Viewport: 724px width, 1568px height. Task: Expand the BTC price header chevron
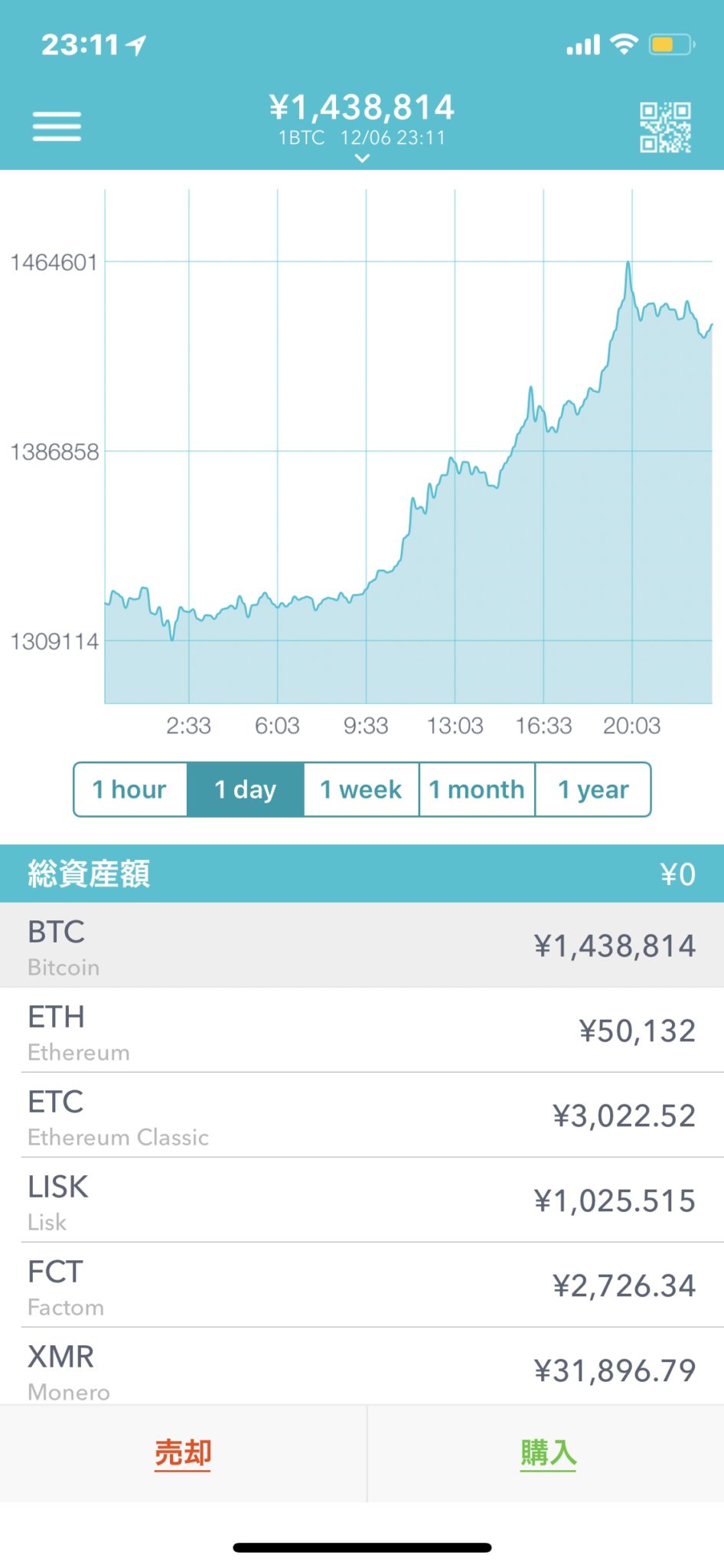[363, 158]
